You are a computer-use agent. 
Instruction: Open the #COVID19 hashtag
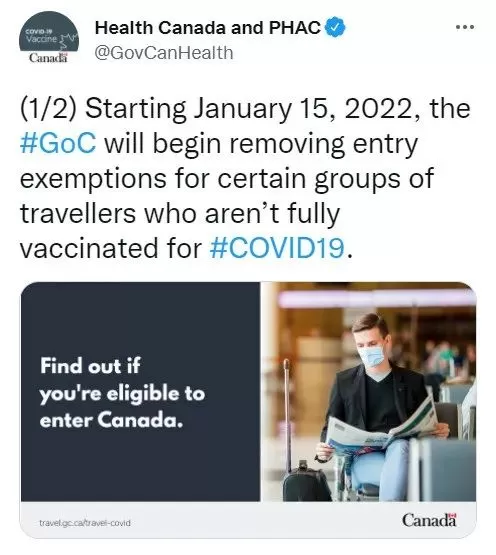pyautogui.click(x=277, y=248)
